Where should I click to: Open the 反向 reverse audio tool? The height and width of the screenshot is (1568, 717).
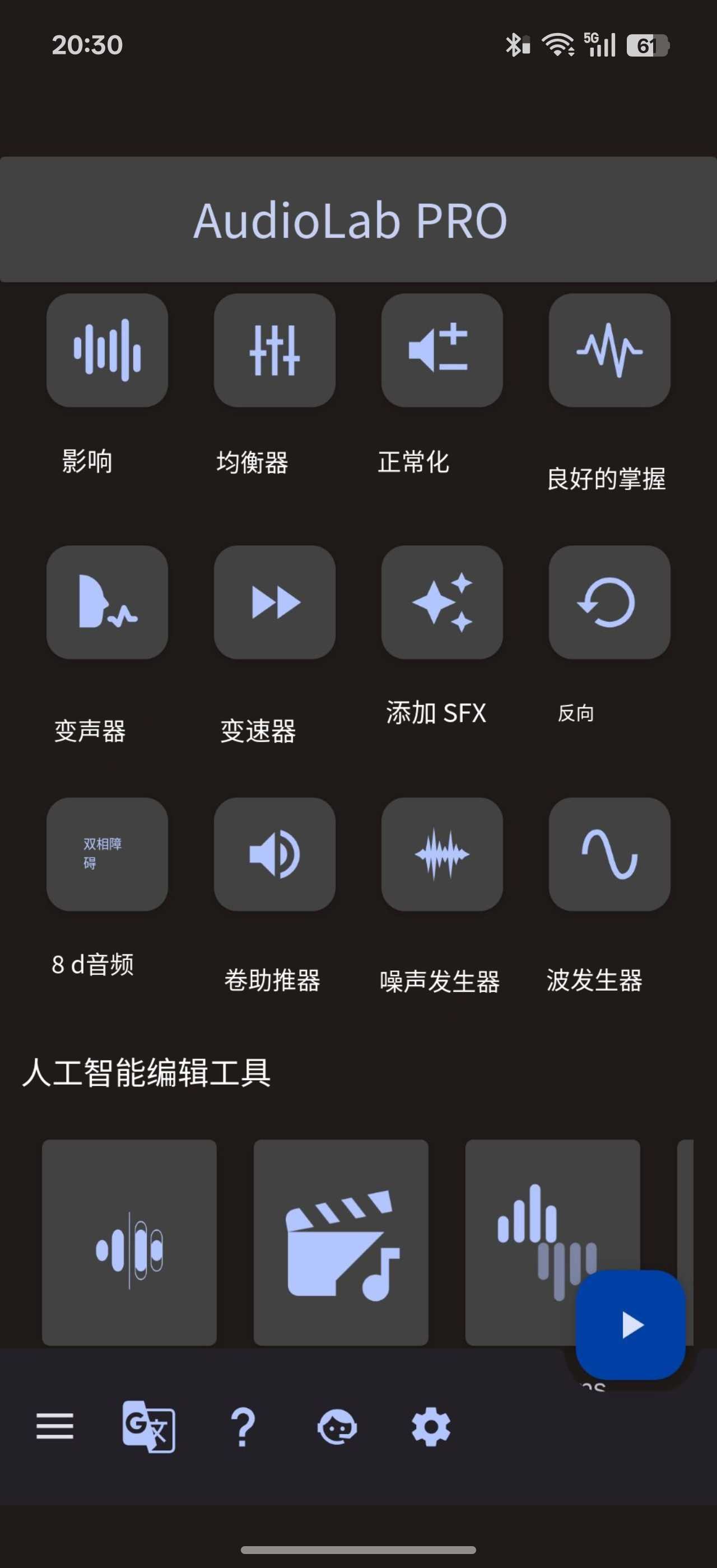pos(609,602)
